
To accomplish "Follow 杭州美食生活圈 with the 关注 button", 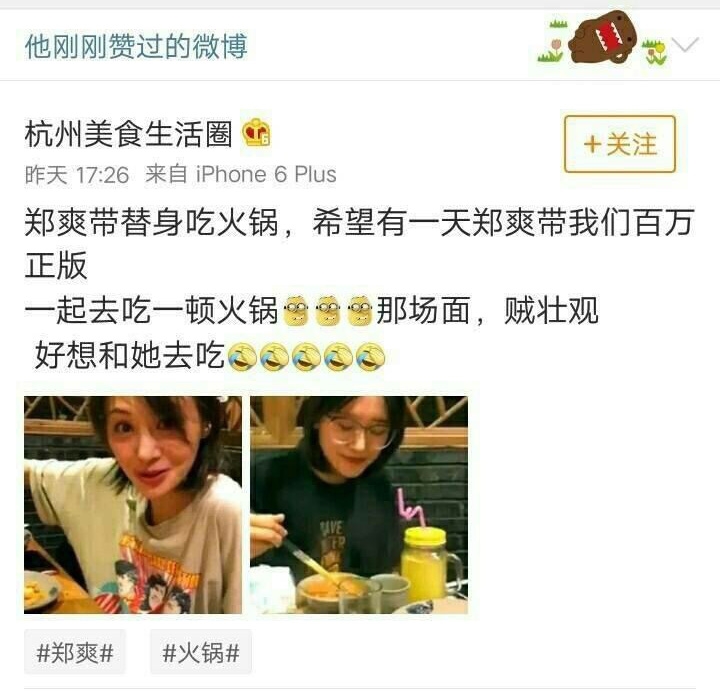I will [x=619, y=144].
